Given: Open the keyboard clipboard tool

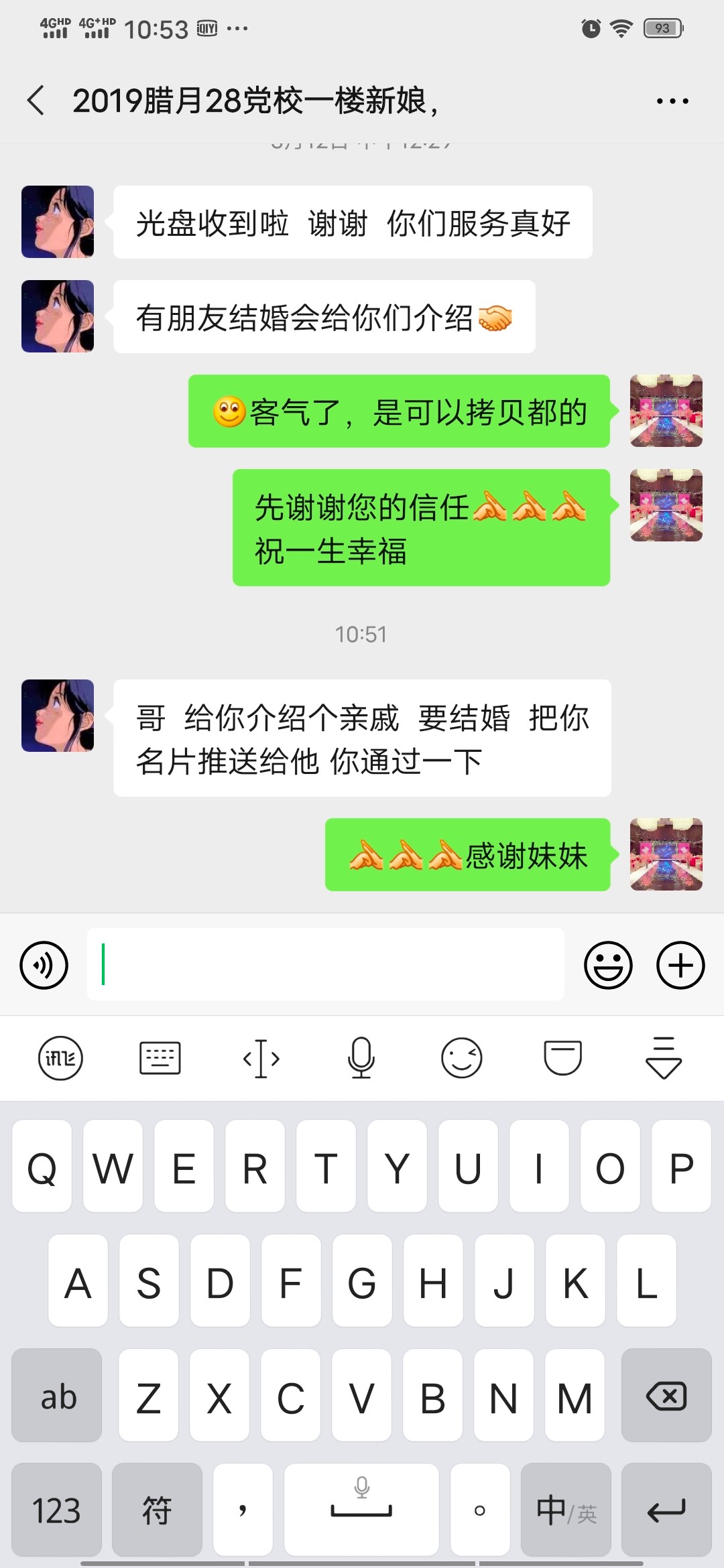Looking at the screenshot, I should 562,1058.
